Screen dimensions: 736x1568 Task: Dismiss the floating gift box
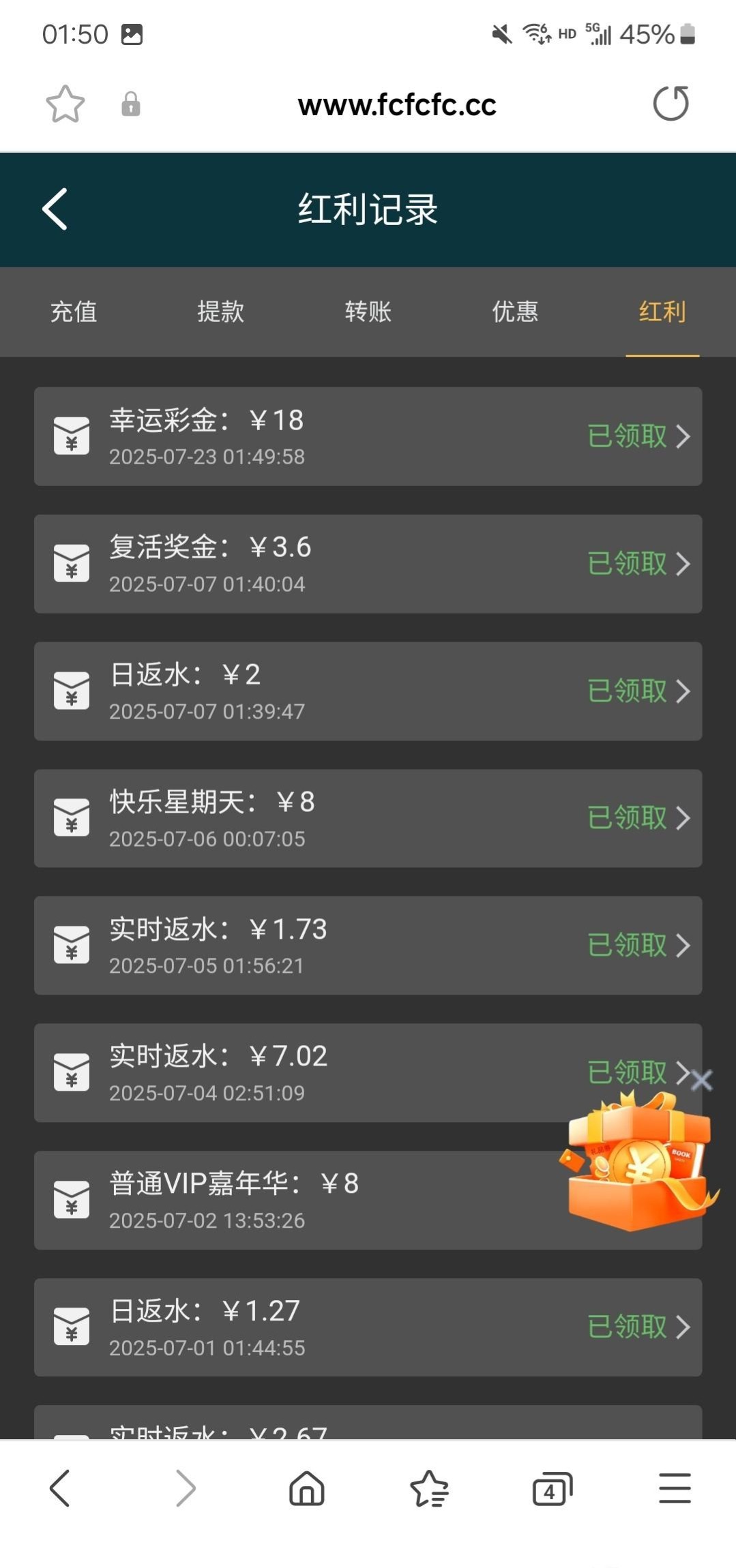pyautogui.click(x=701, y=1080)
